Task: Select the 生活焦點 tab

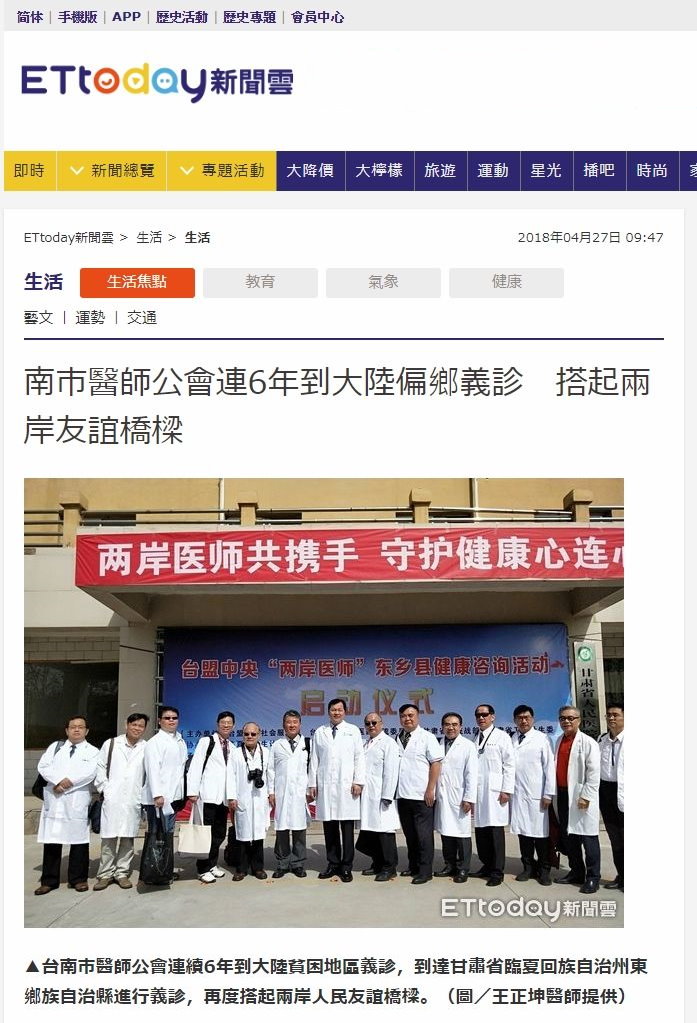Action: [137, 283]
